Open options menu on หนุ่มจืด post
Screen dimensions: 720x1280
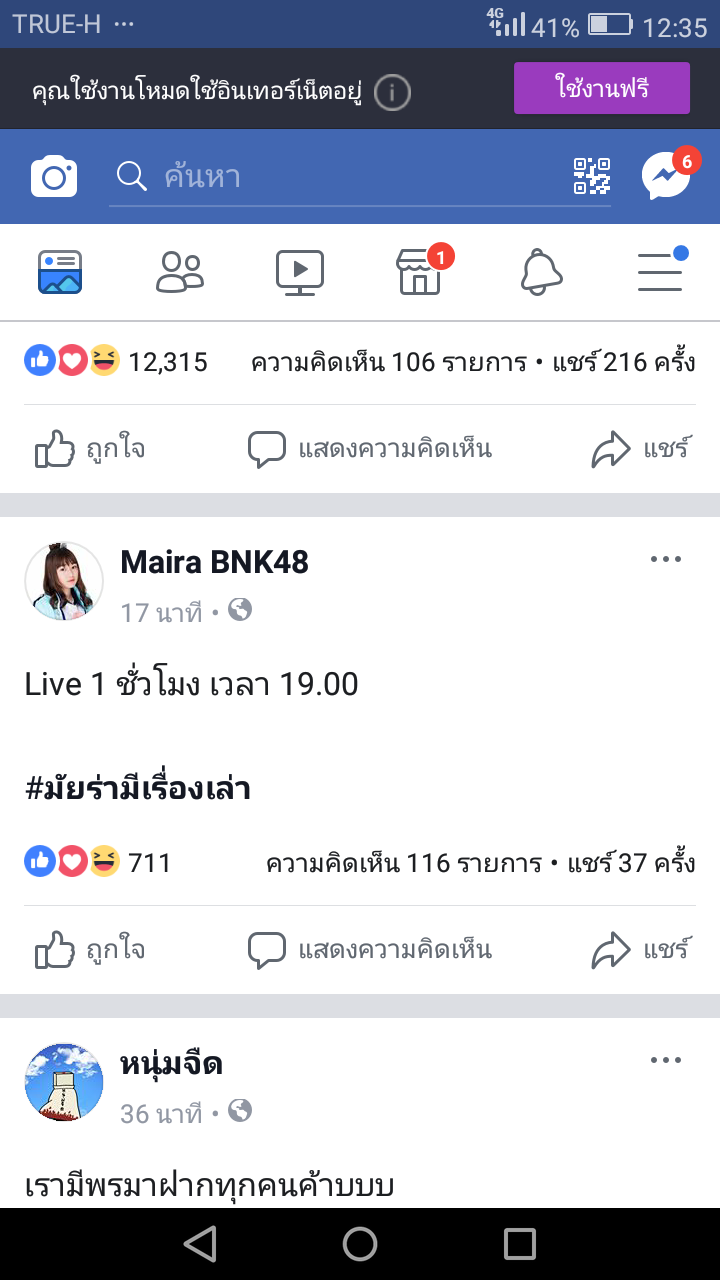coord(666,1060)
